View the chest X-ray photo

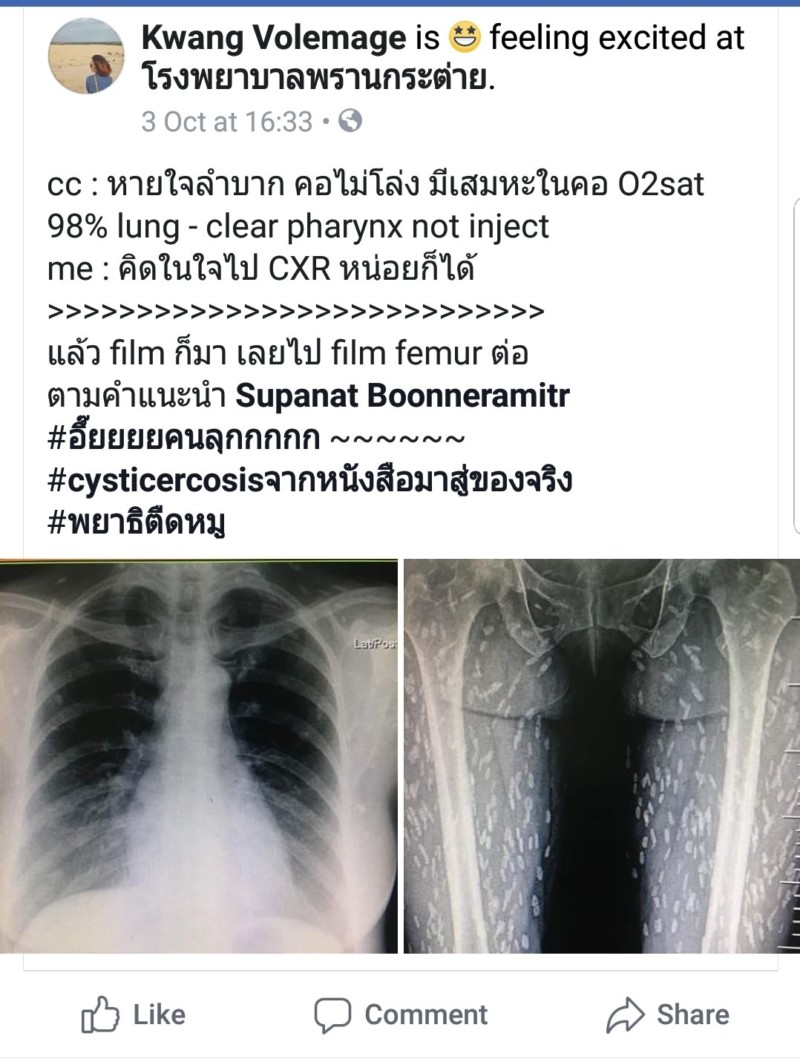pyautogui.click(x=198, y=755)
